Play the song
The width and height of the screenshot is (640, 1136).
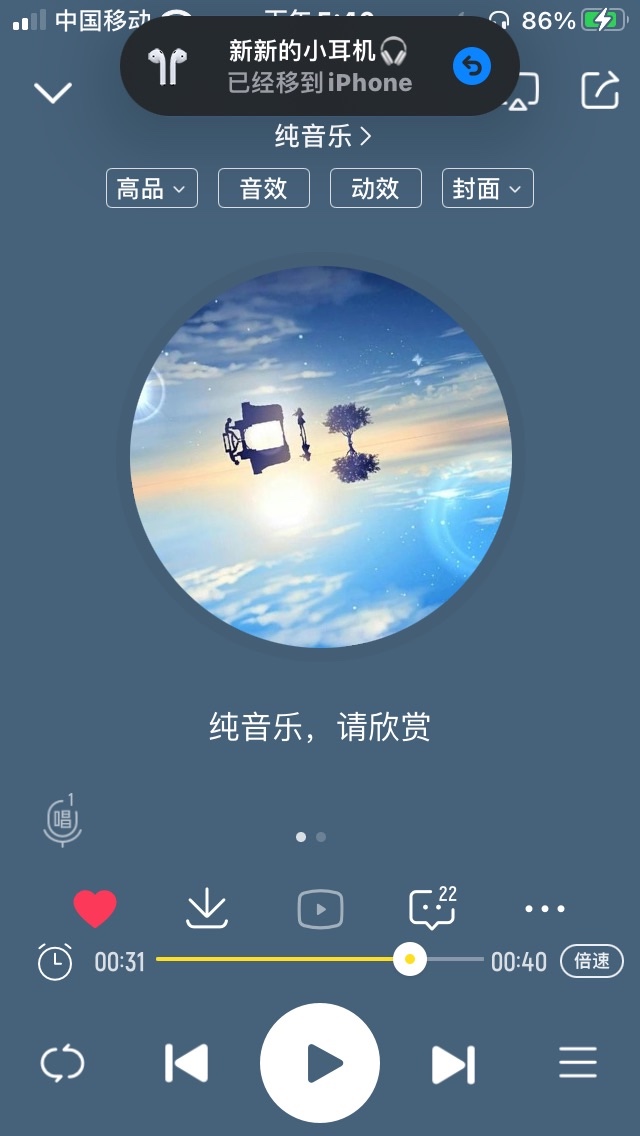coord(320,1063)
